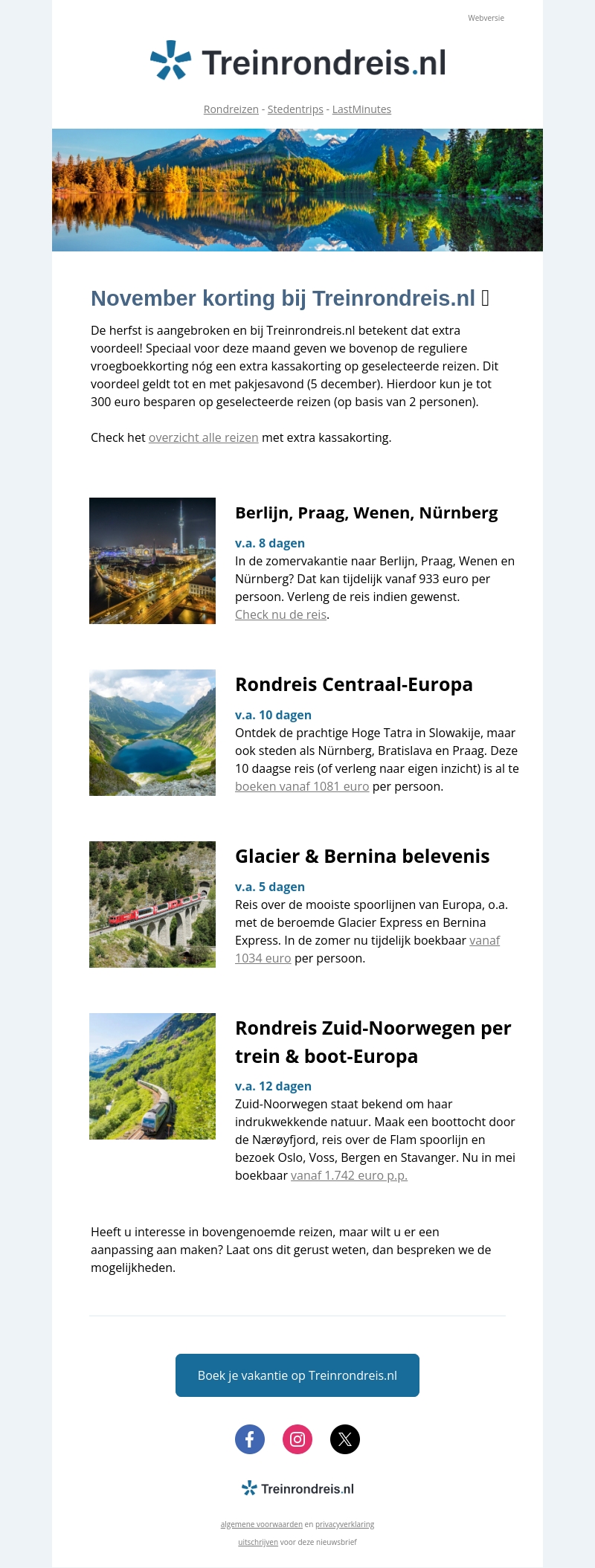View the Glacier & Bernina train image

(x=152, y=905)
